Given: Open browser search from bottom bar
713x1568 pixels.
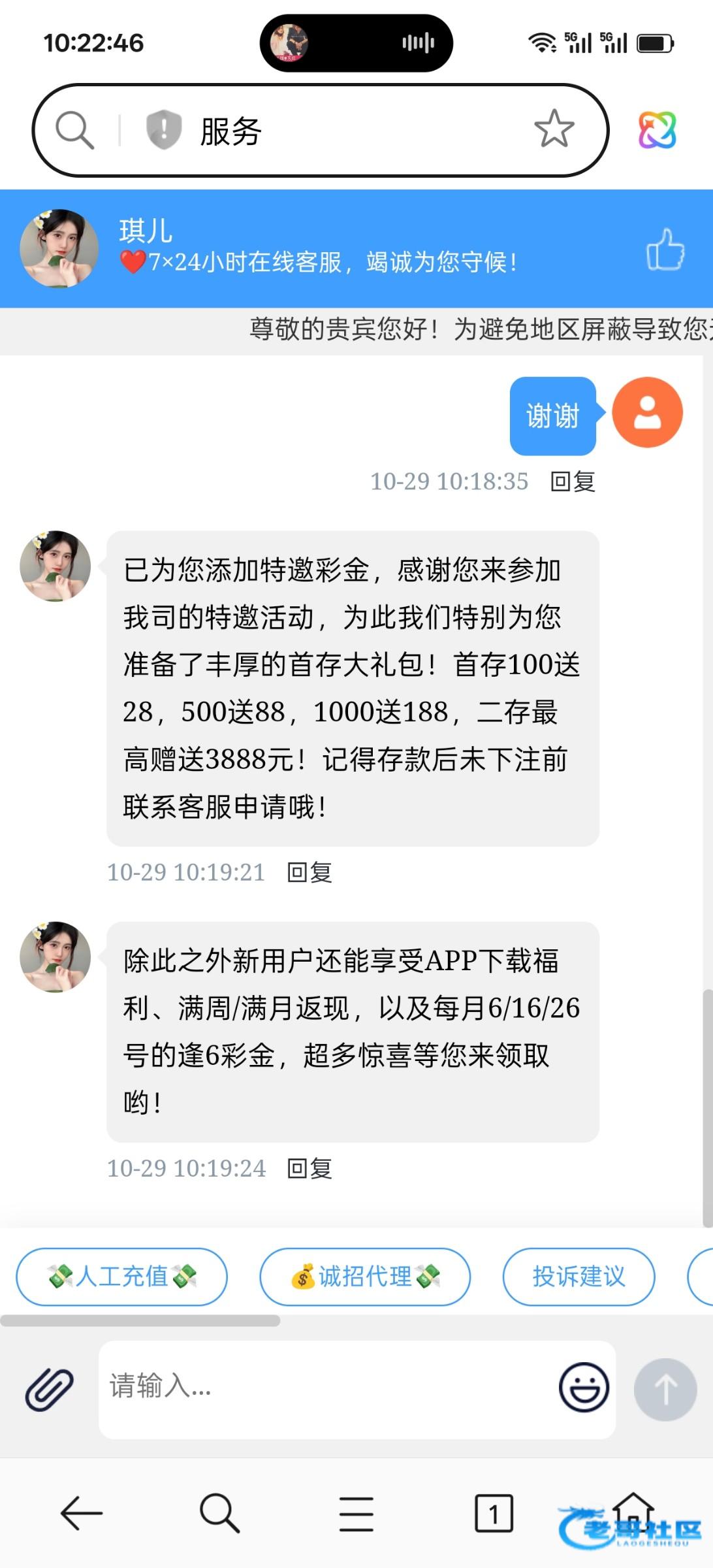Looking at the screenshot, I should (219, 1513).
